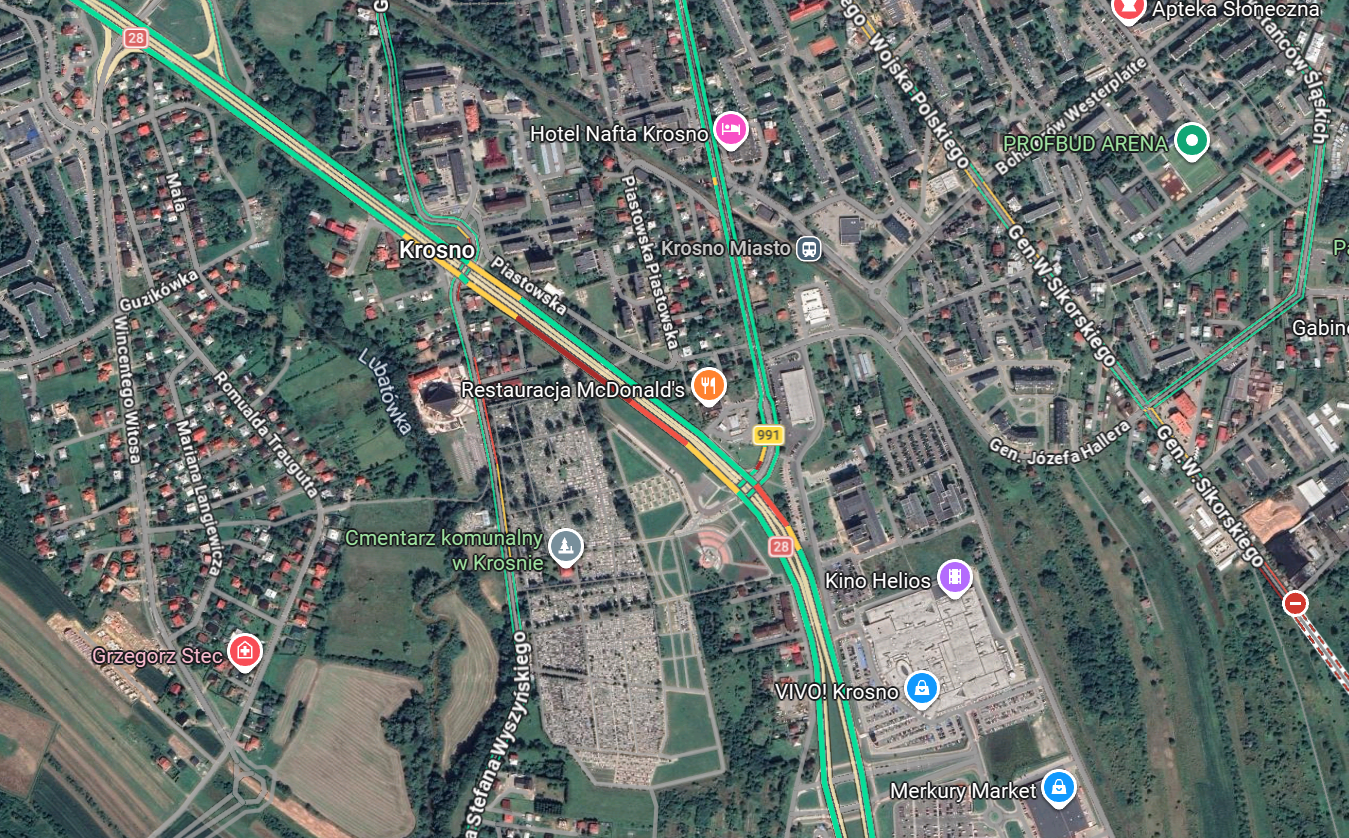Open the PROFBUD ARENA place marker
Viewport: 1349px width, 838px height.
1190,141
